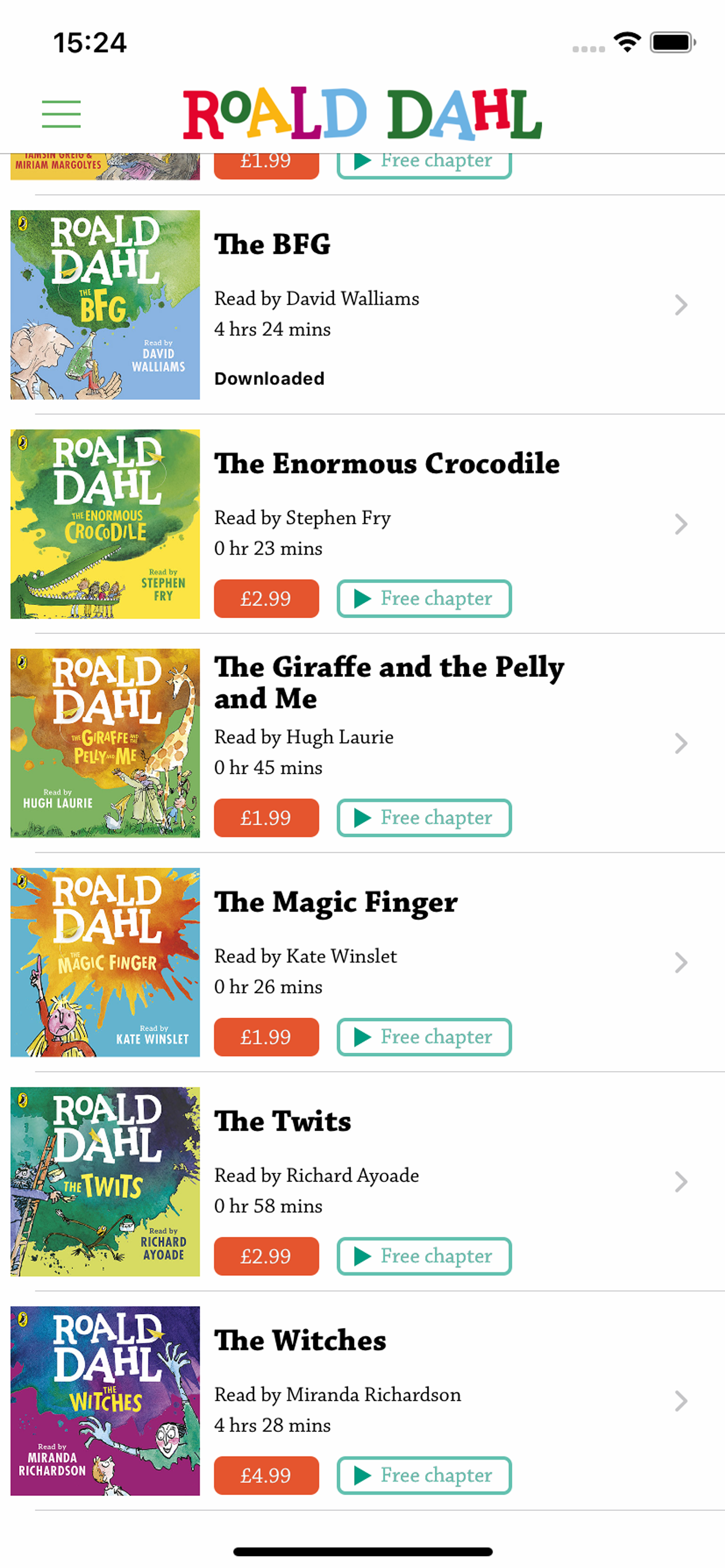Screen dimensions: 725x1568
Task: Buy The Witches for £4.99
Action: 266,1475
